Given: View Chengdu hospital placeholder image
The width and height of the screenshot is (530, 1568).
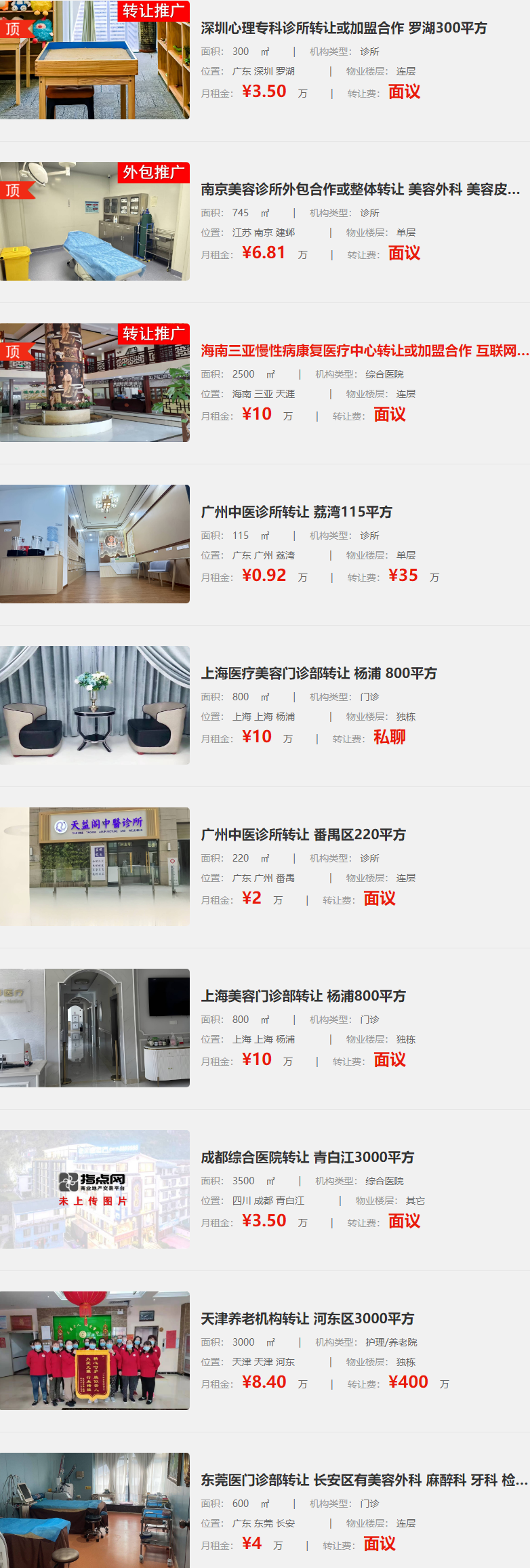Looking at the screenshot, I should tap(95, 1189).
